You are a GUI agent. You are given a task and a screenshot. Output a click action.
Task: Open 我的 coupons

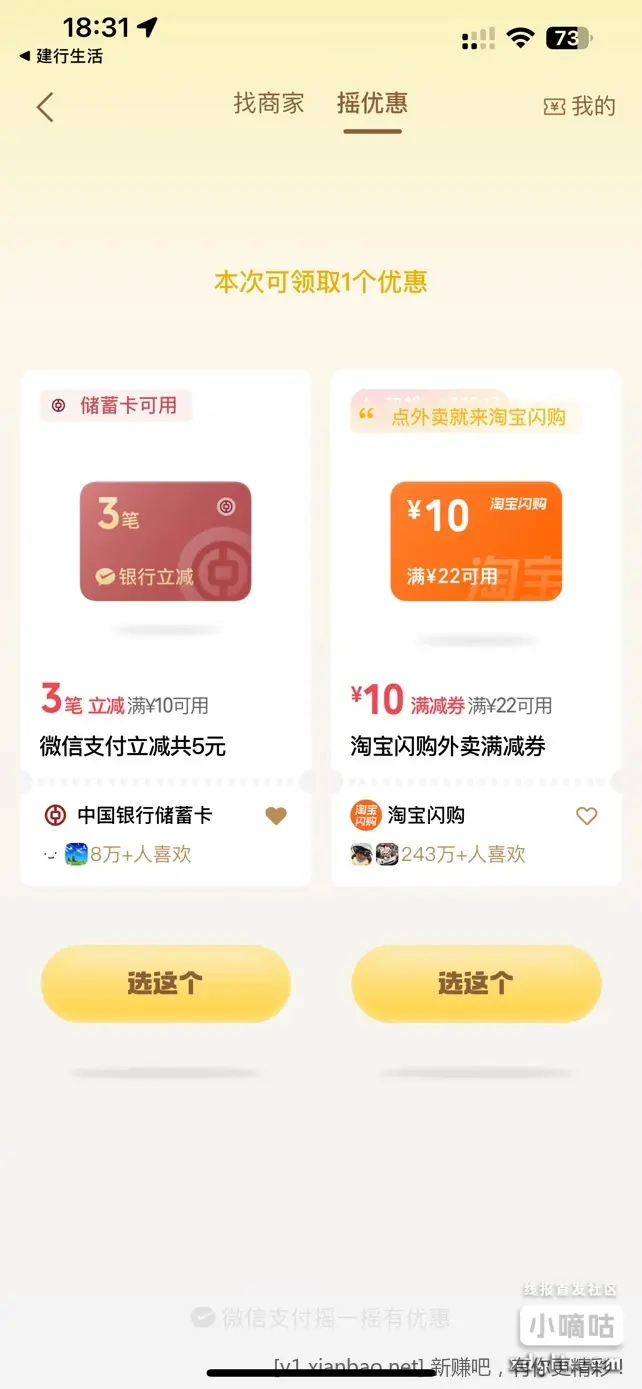coord(580,106)
